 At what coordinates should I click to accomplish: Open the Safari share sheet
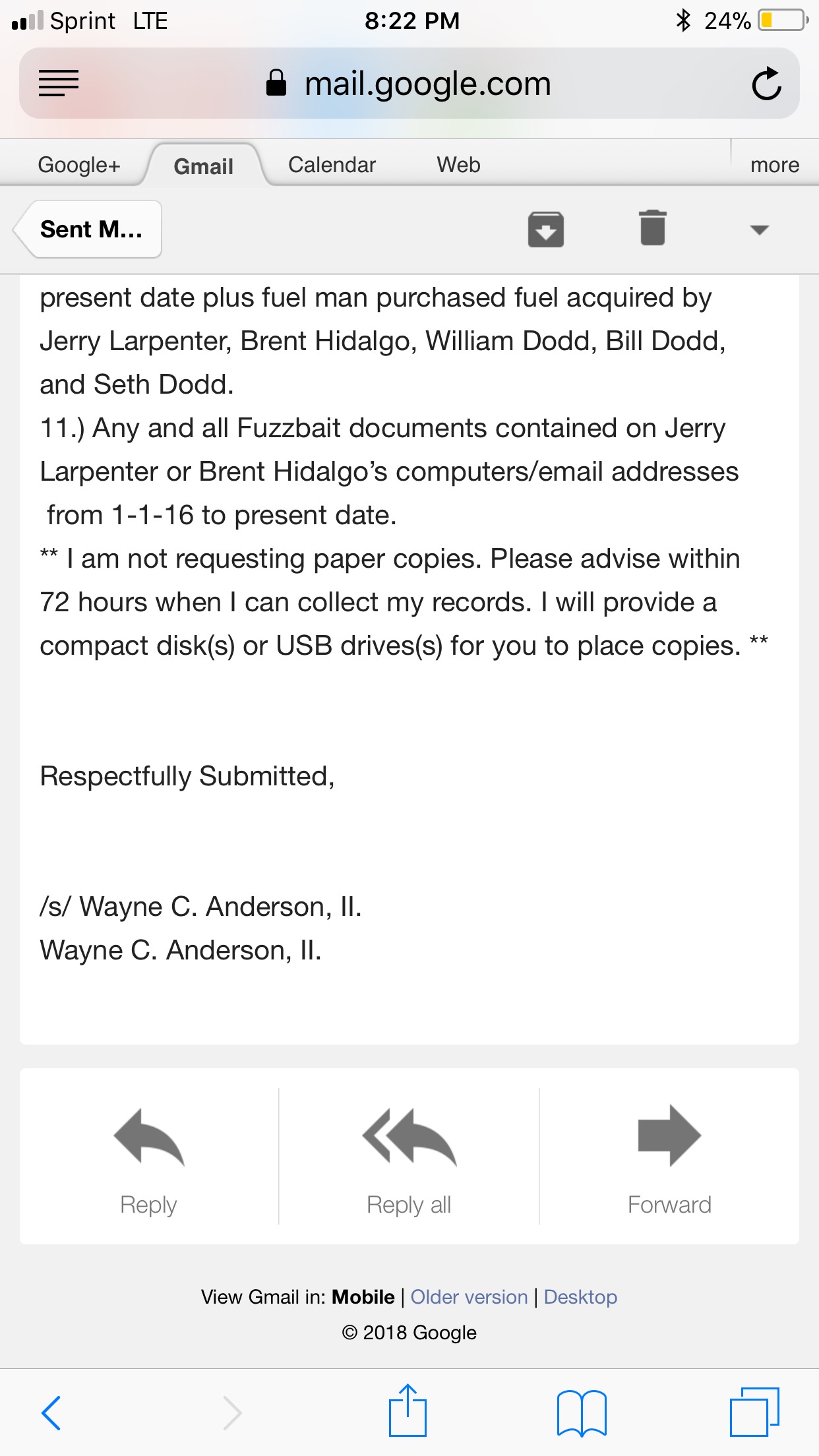pos(408,1411)
